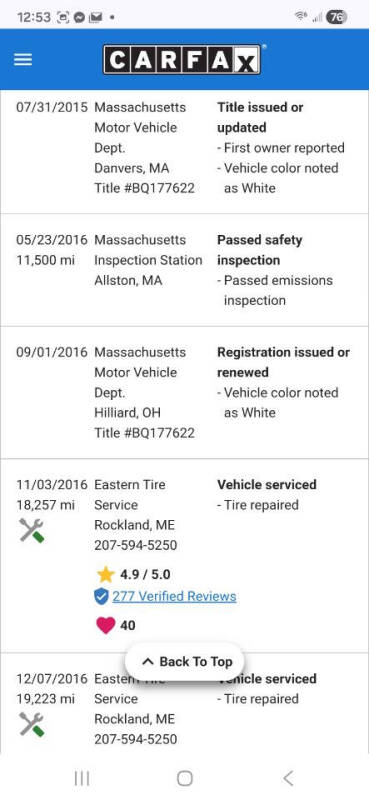The width and height of the screenshot is (369, 800).
Task: Open the 277 Verified Reviews link
Action: (174, 596)
